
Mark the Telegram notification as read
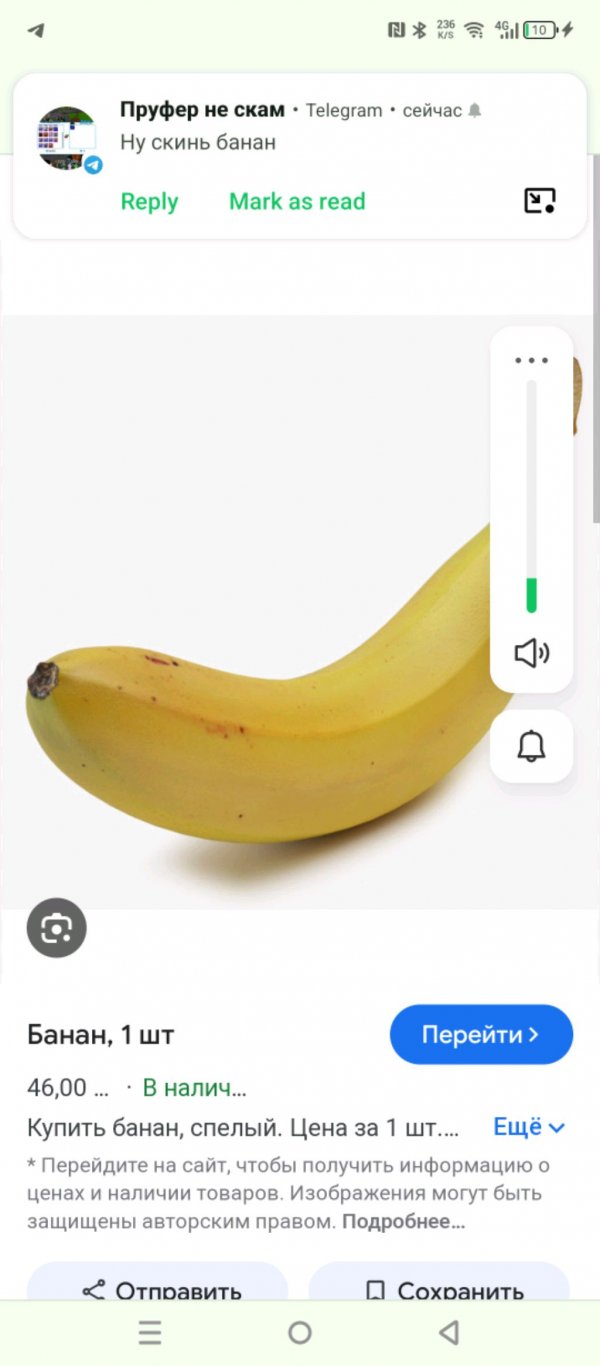tap(297, 202)
